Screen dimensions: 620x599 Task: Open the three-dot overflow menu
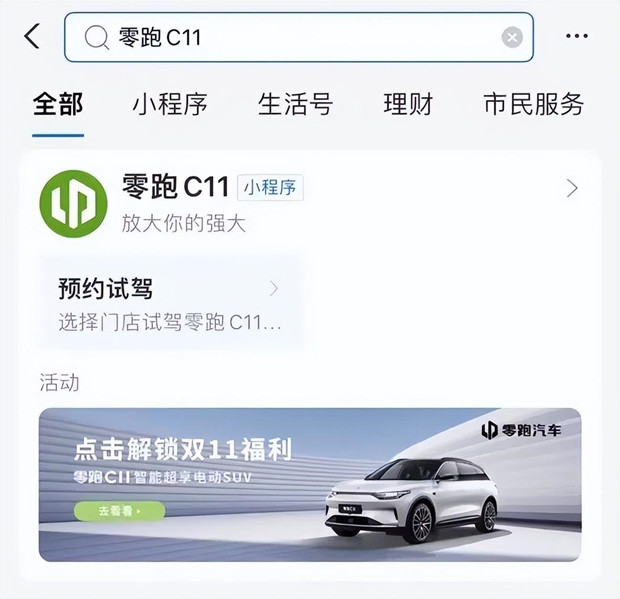point(577,37)
